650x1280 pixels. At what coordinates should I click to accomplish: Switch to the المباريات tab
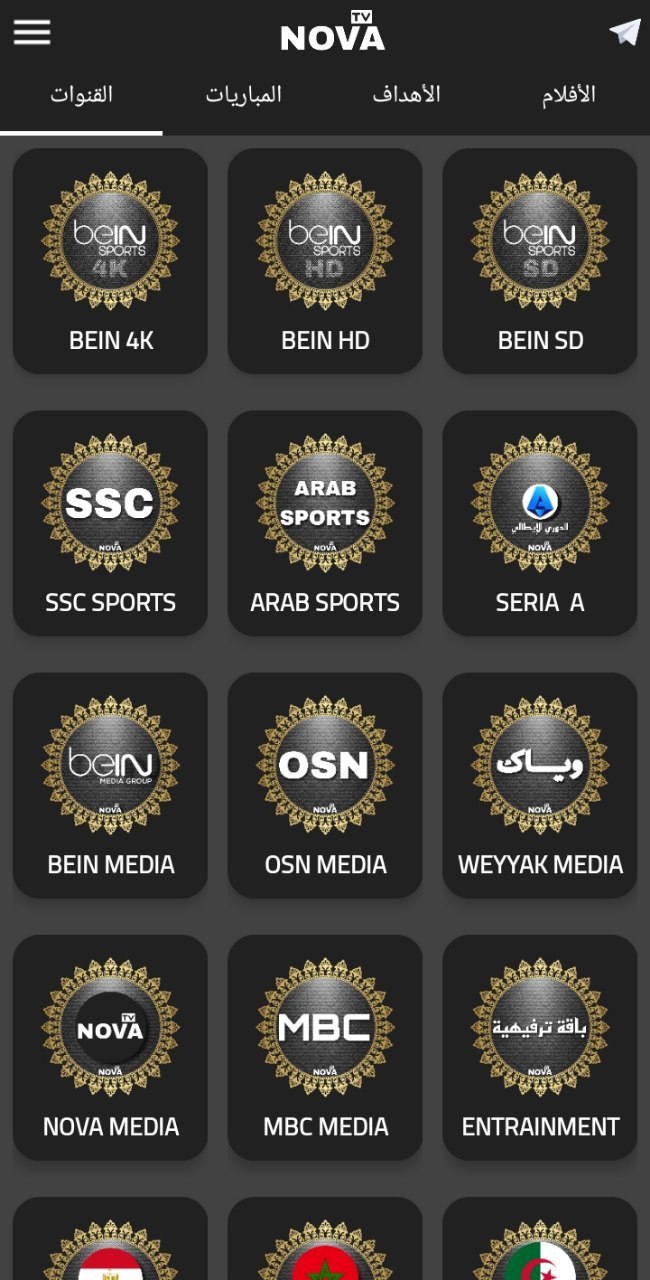[244, 95]
